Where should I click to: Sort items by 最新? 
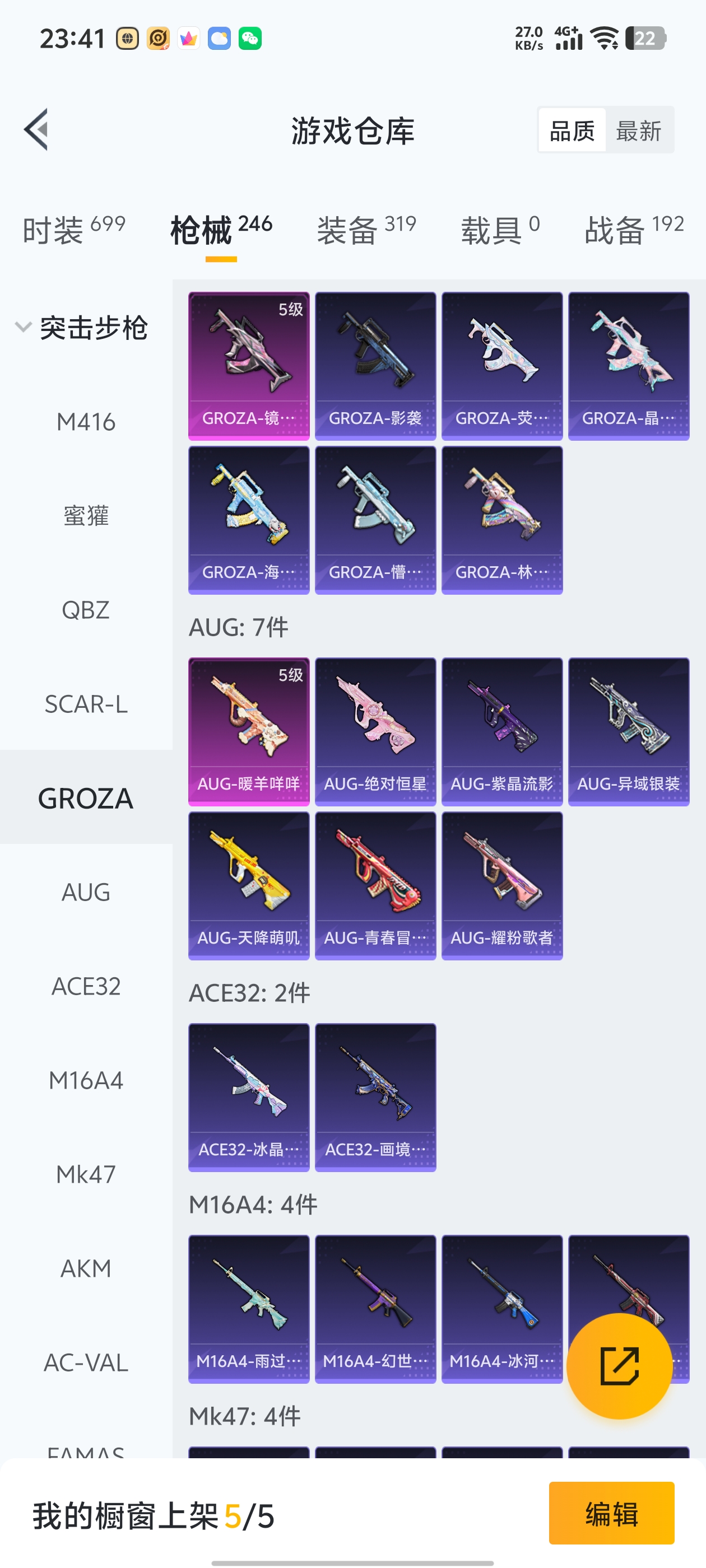(638, 130)
